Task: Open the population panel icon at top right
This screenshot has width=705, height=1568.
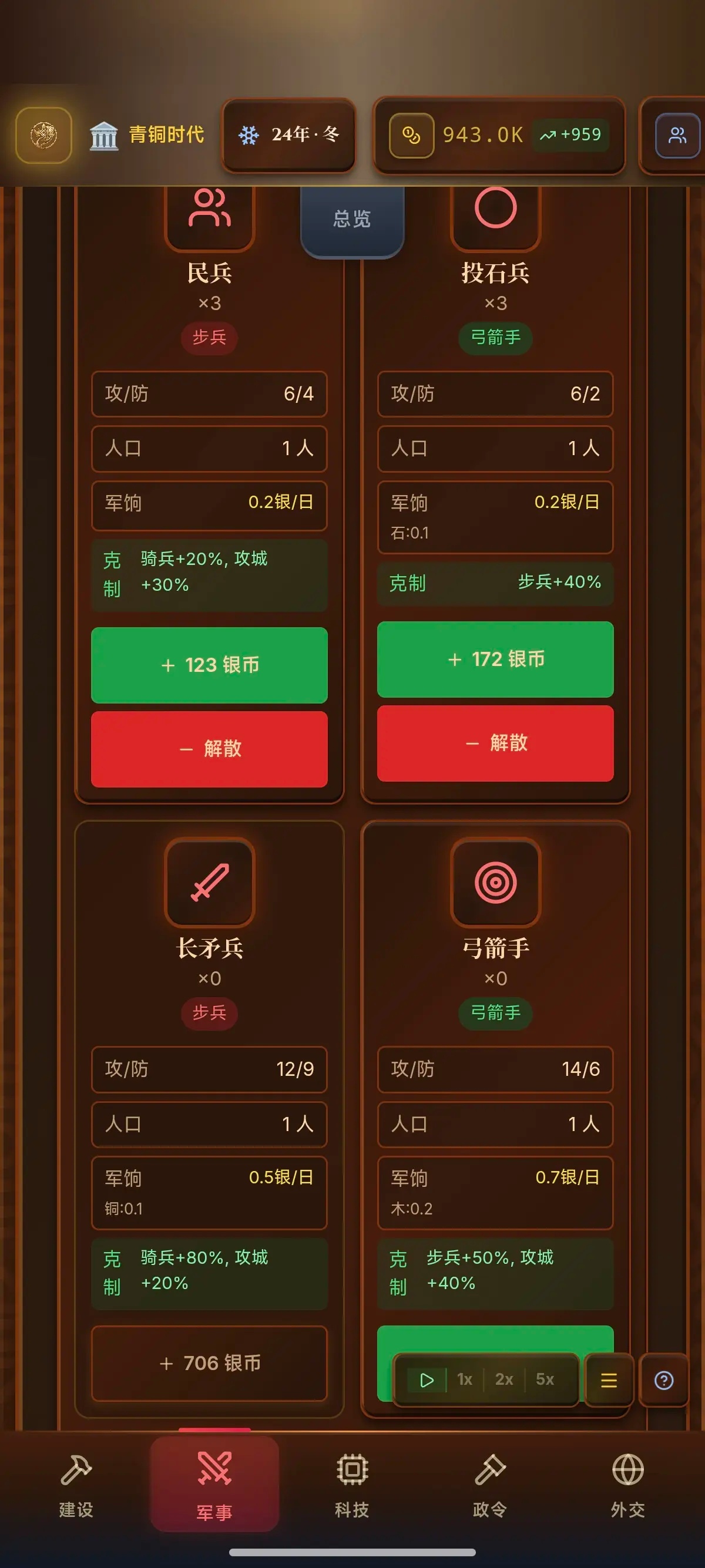Action: [x=677, y=135]
